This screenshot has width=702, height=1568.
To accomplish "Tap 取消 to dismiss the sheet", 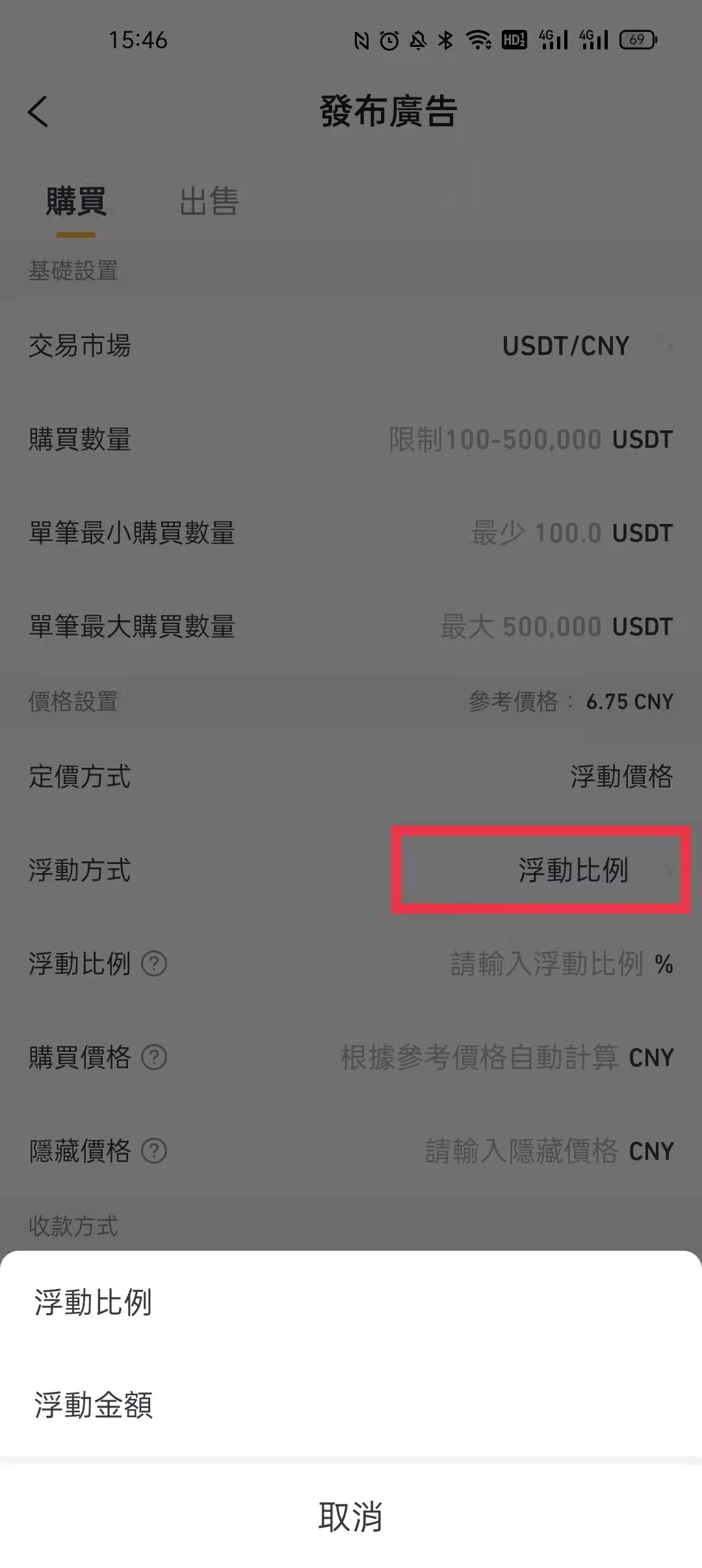I will point(351,1516).
